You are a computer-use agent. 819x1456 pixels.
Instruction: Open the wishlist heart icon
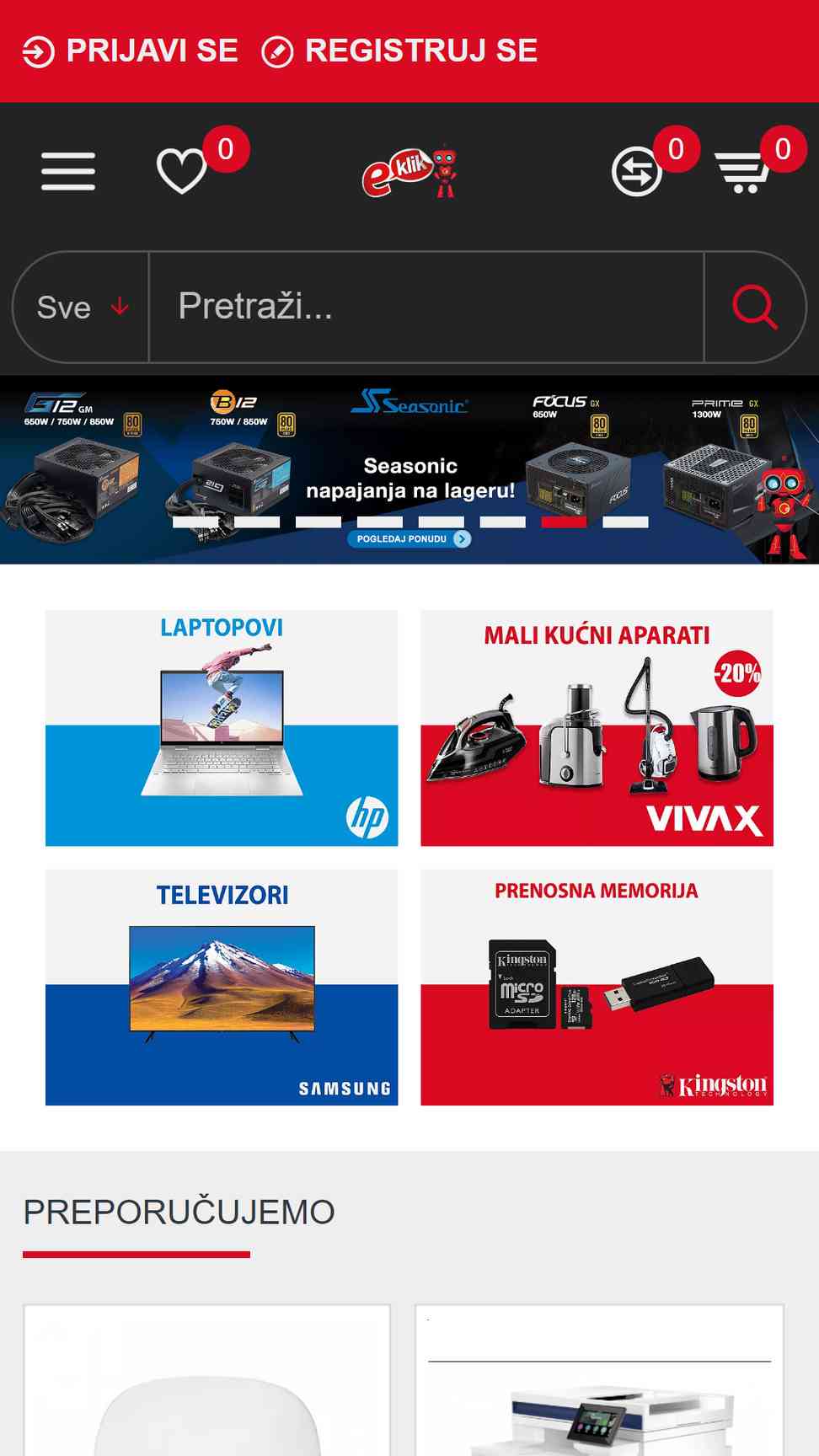[x=182, y=171]
